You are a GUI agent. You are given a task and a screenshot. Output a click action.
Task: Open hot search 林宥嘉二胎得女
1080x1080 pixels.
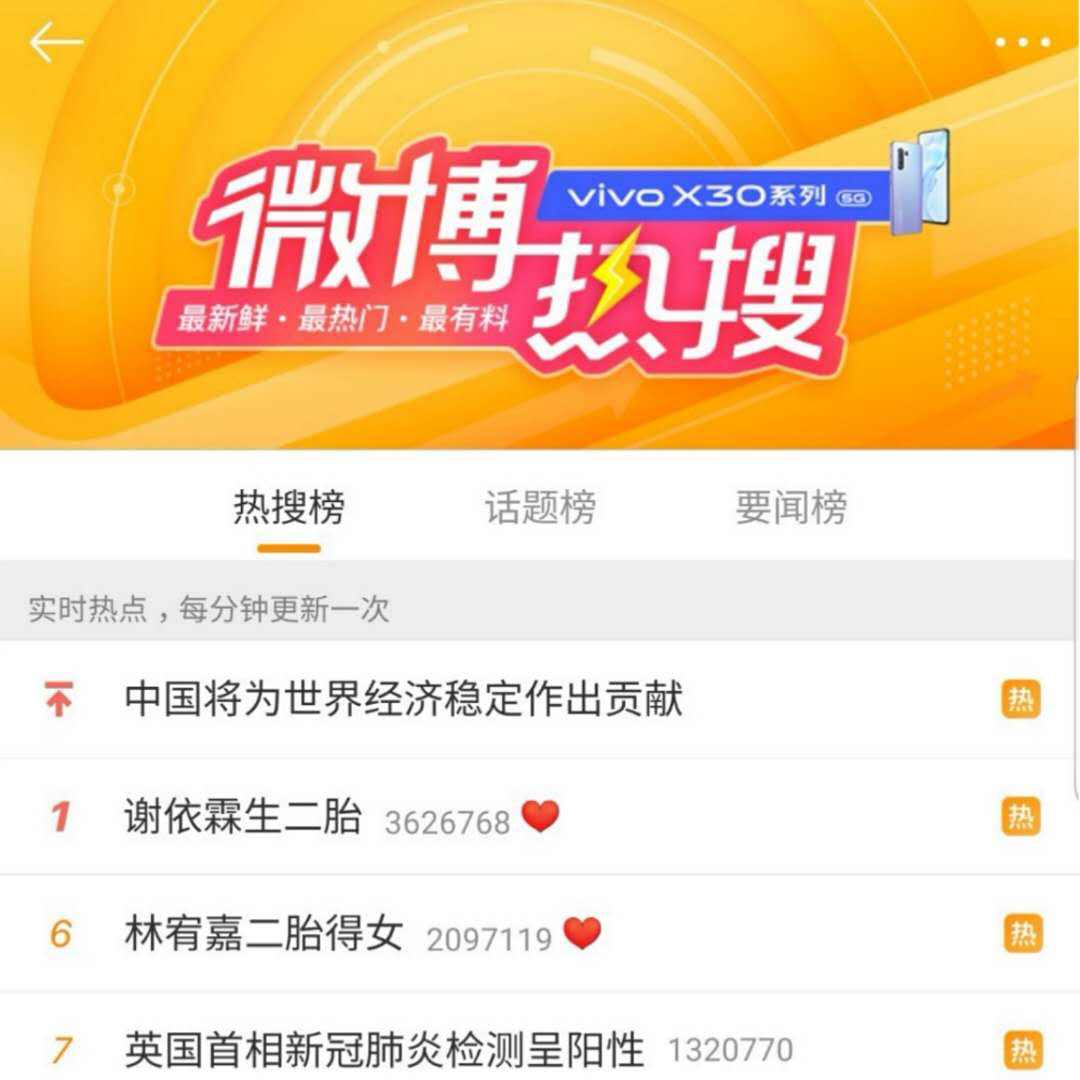click(x=264, y=934)
